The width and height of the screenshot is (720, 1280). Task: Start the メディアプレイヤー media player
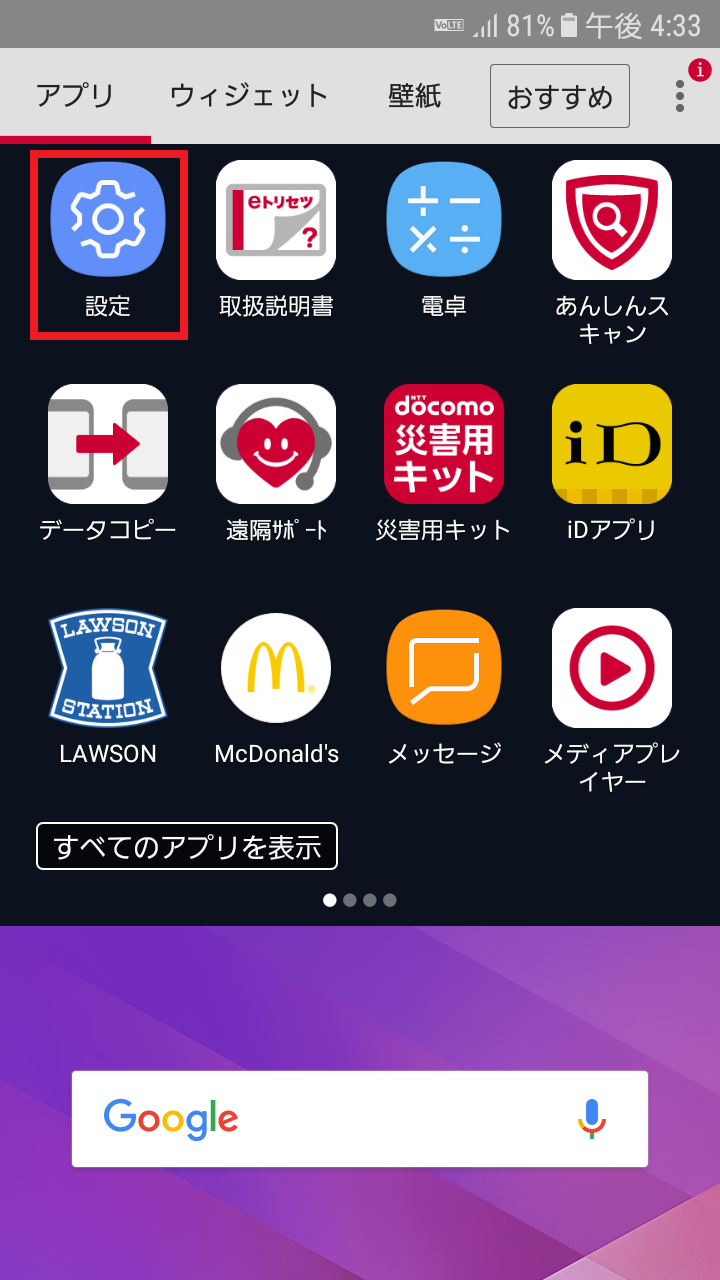[611, 668]
